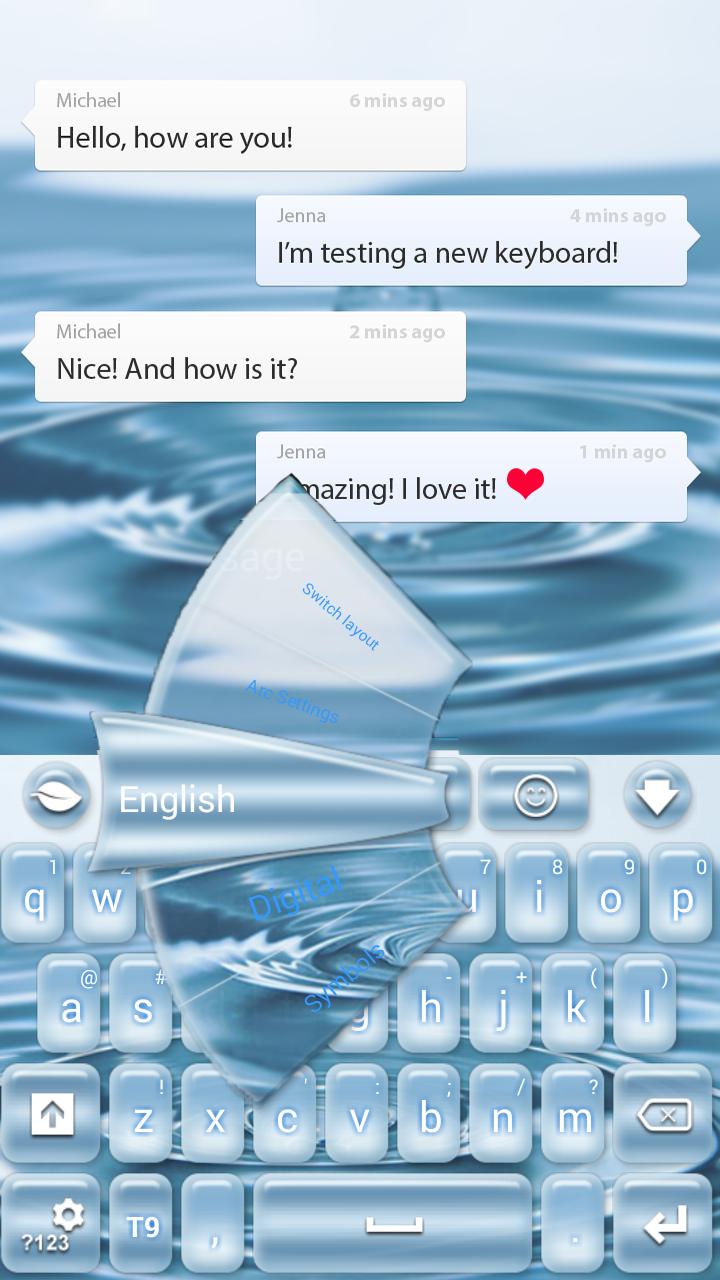Tap the comma key
The image size is (720, 1280).
[x=215, y=1222]
